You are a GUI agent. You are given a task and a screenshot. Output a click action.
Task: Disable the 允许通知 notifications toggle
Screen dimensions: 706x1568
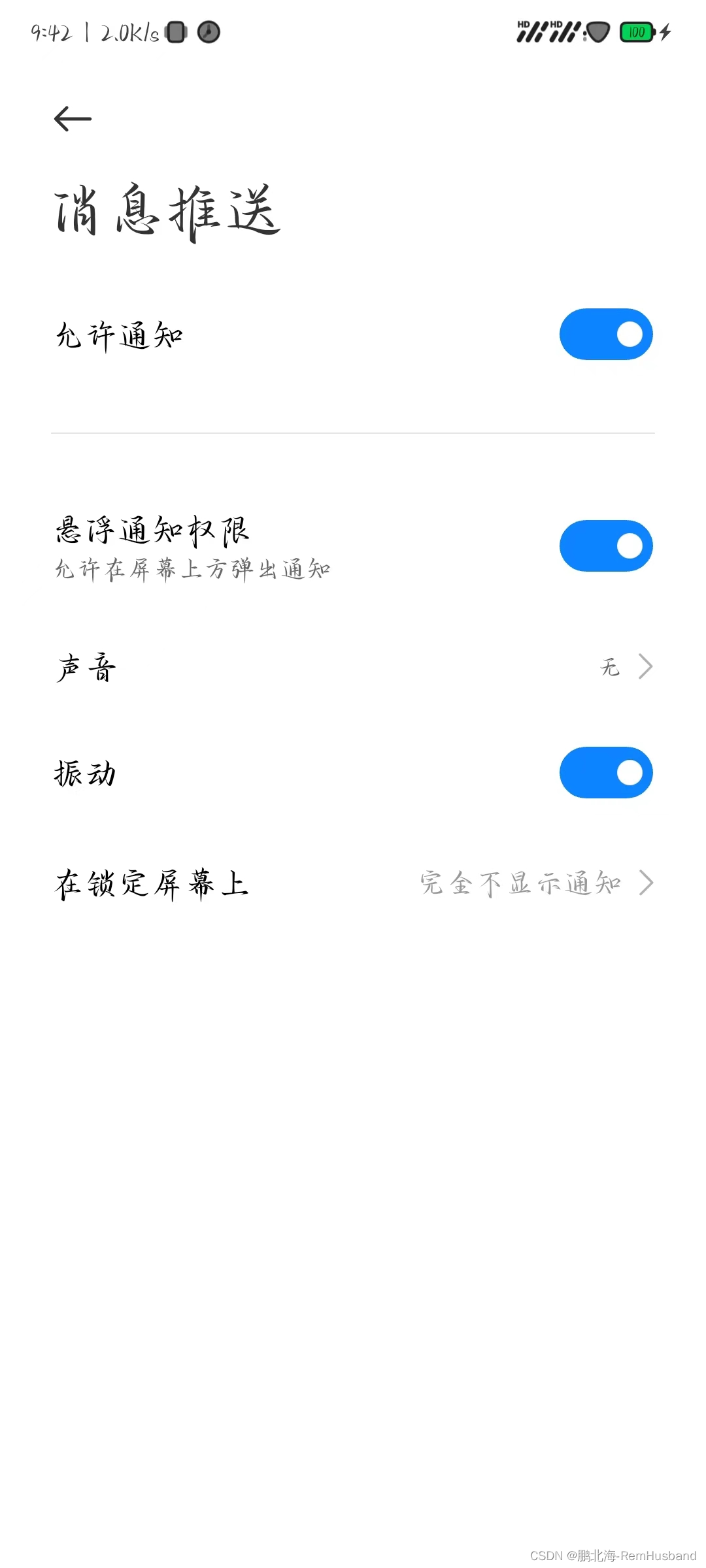(606, 334)
